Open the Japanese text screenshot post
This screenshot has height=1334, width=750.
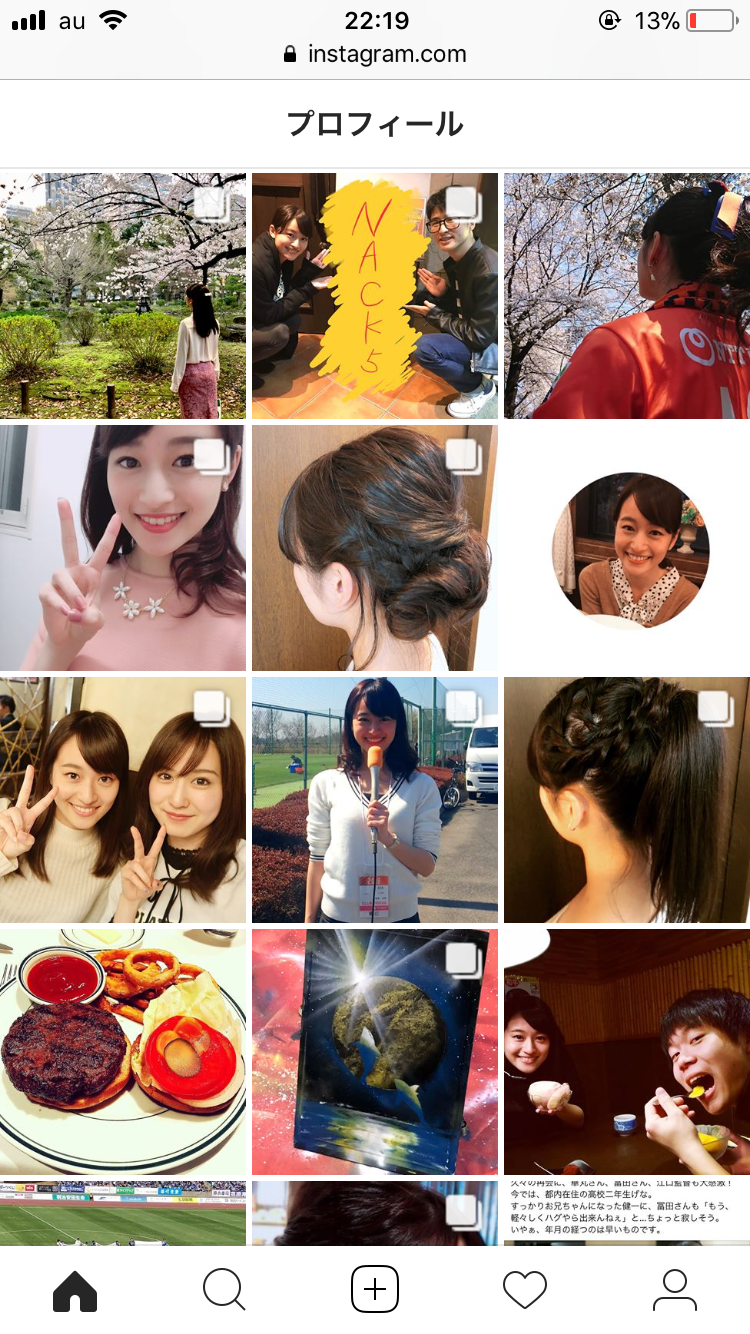pyautogui.click(x=627, y=1213)
